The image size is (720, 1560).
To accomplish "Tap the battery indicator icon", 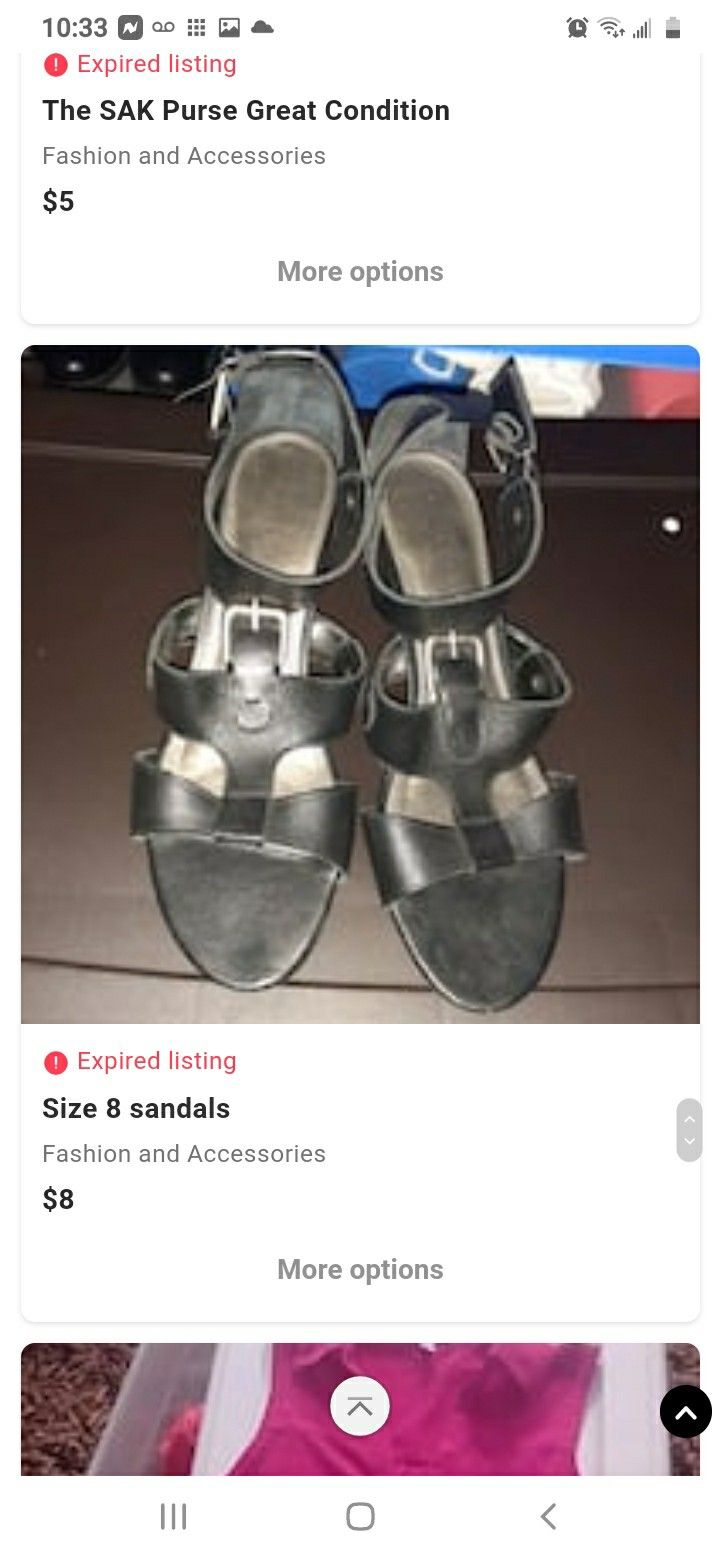I will point(673,28).
